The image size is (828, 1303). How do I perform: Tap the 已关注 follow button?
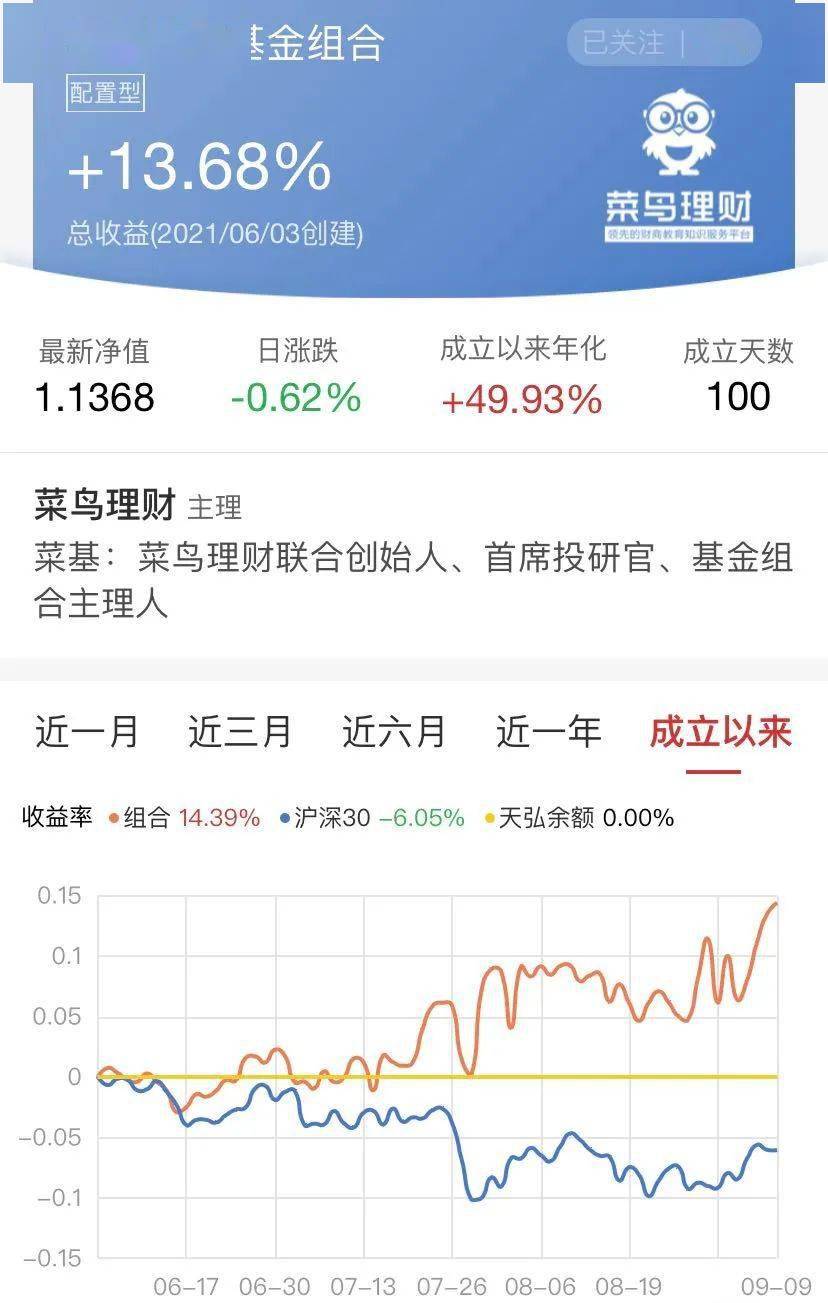click(663, 43)
